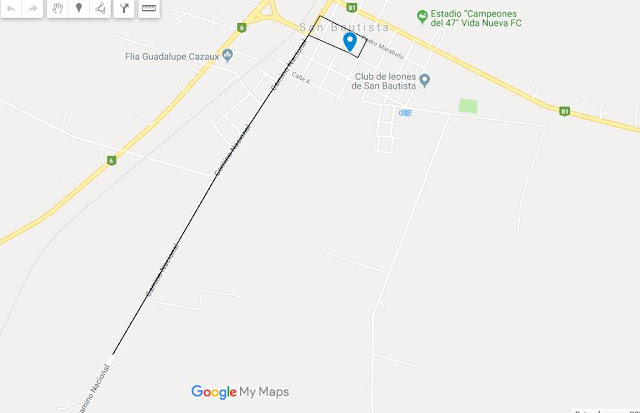Activate the measure distance ruler tool
The height and width of the screenshot is (413, 640).
pos(149,9)
